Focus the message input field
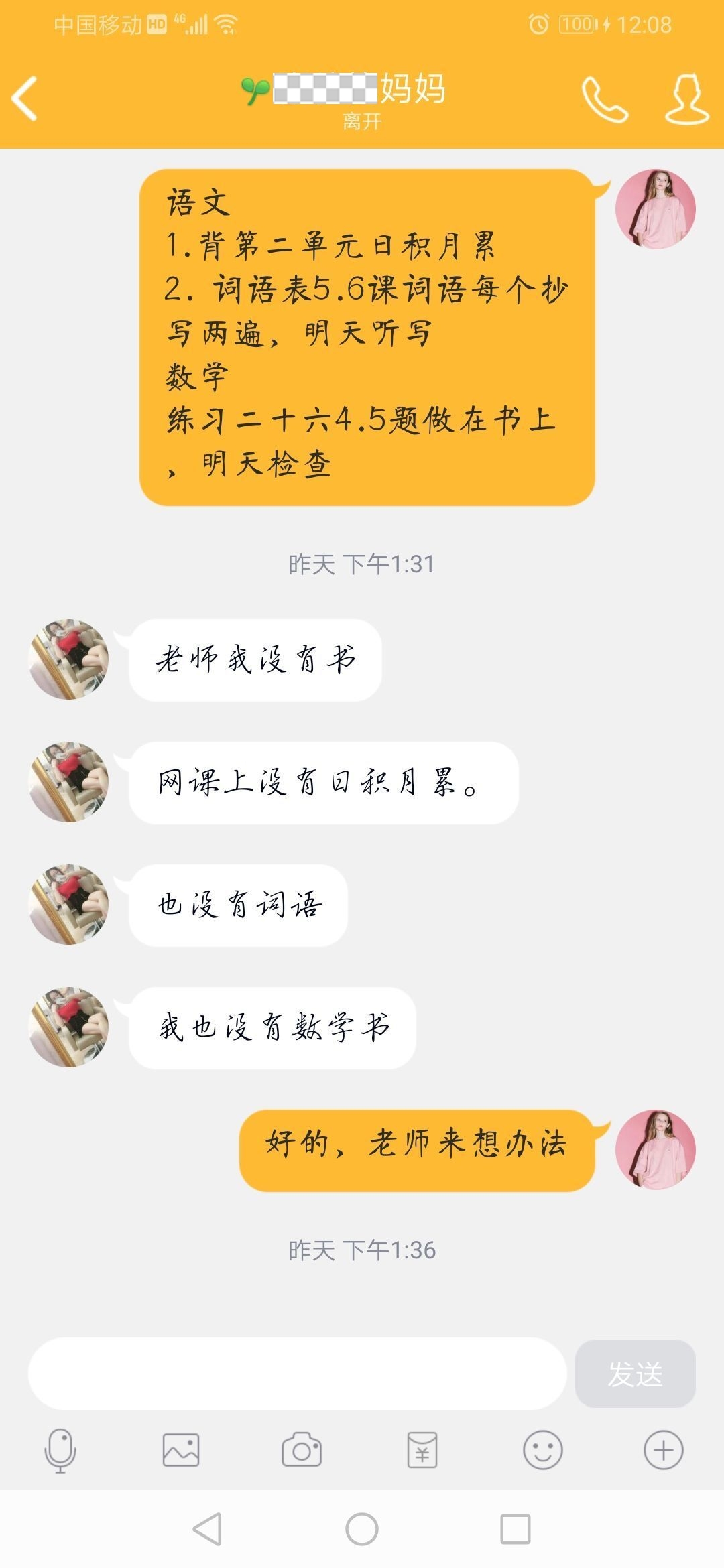This screenshot has height=1568, width=724. [297, 1373]
